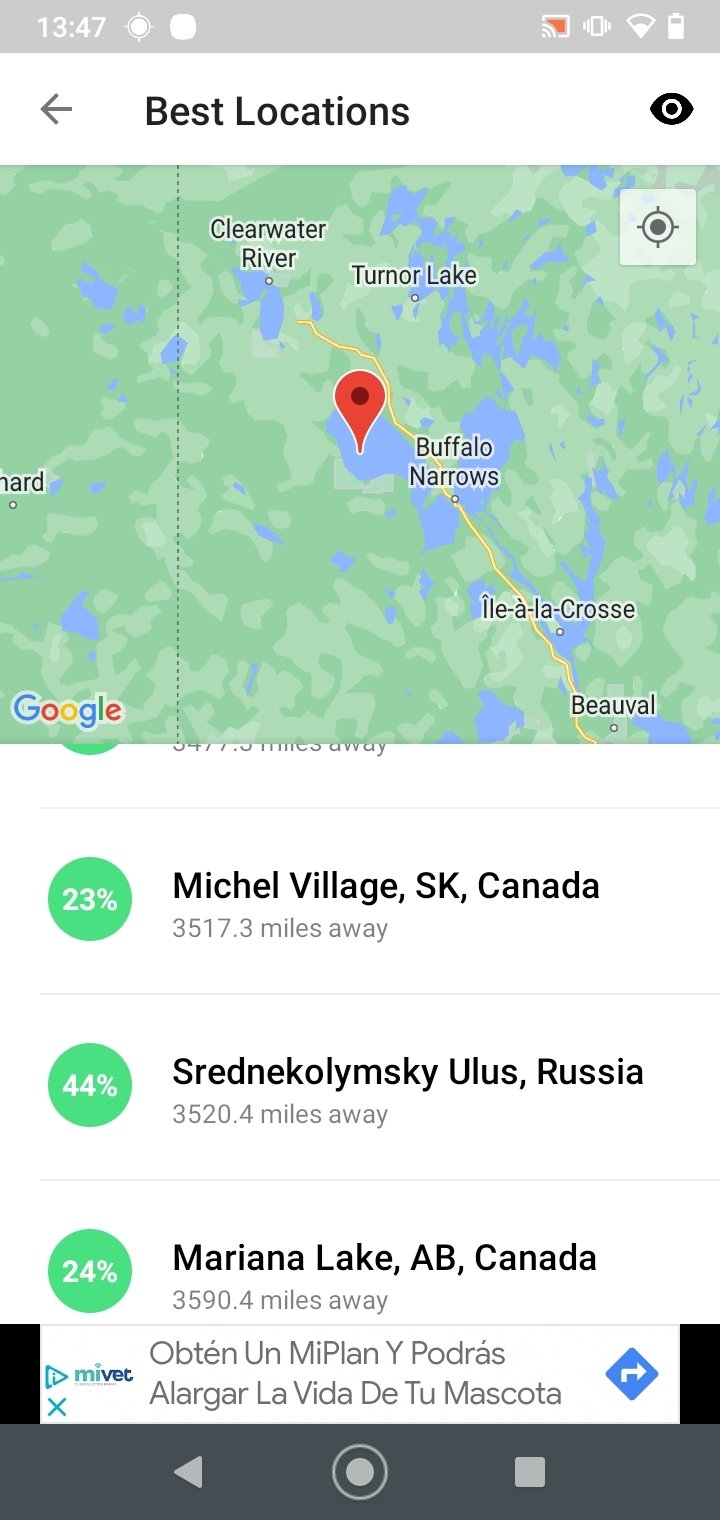Viewport: 720px width, 1520px height.
Task: Select Srednekolymsky Ulus, Russia entry
Action: tap(407, 1088)
